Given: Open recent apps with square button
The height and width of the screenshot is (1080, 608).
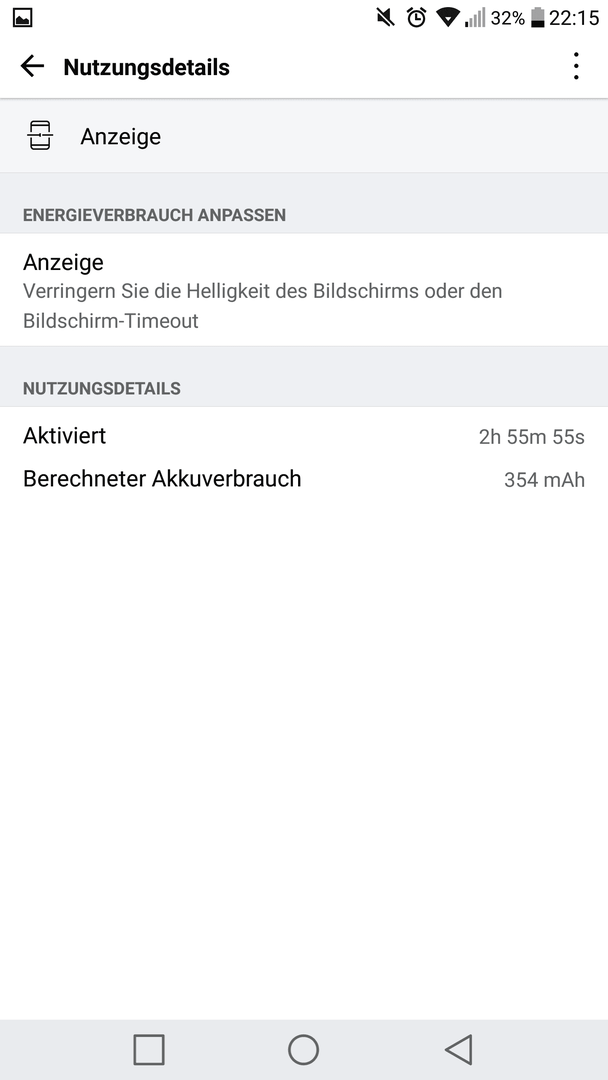Looking at the screenshot, I should pos(149,1050).
